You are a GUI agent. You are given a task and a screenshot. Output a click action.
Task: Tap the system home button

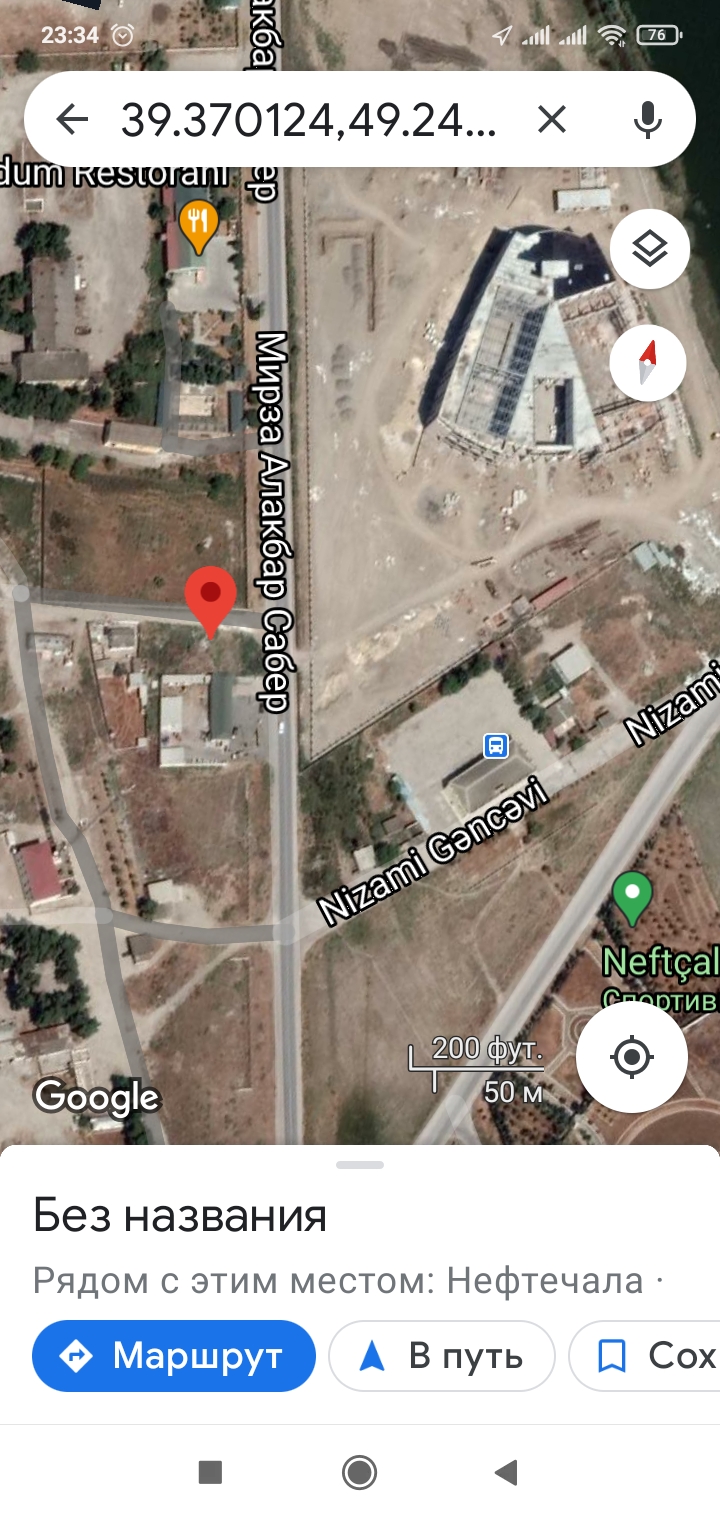point(359,1472)
